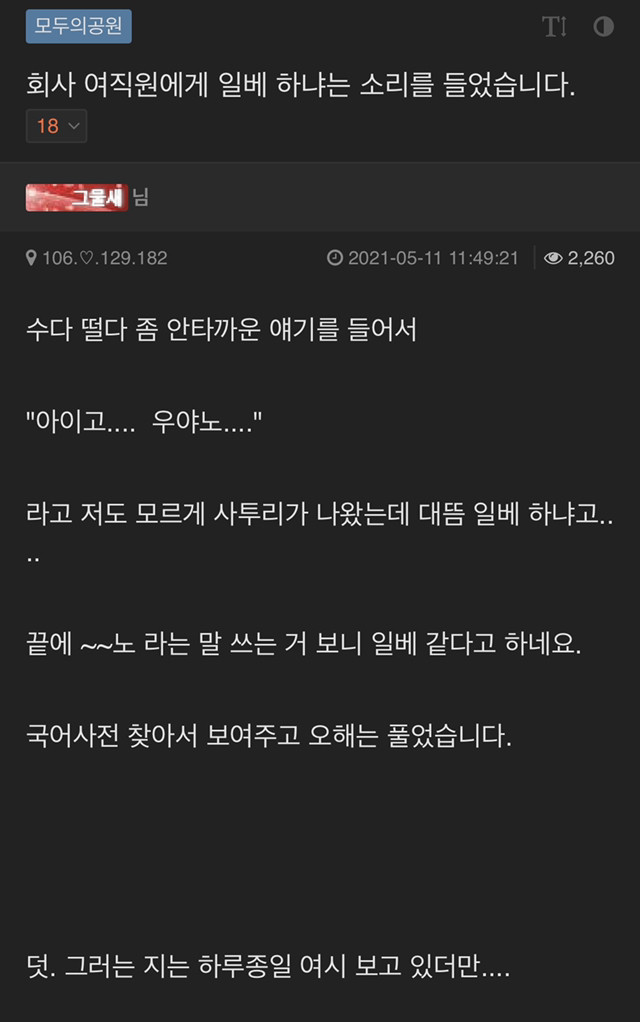Open the author 그물새 profile

click(76, 198)
